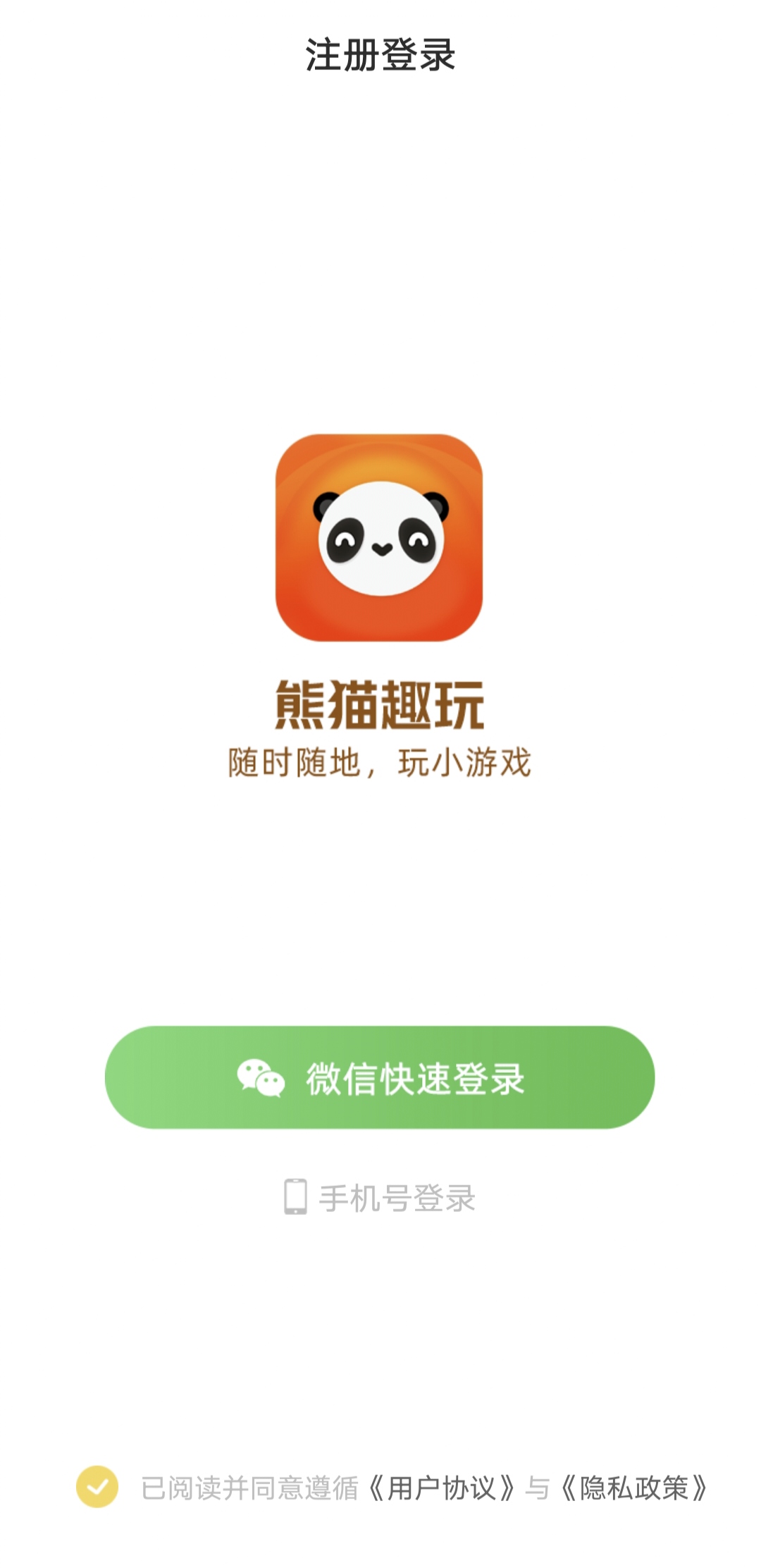Choose phone number login
The width and height of the screenshot is (761, 1568).
tap(380, 1197)
